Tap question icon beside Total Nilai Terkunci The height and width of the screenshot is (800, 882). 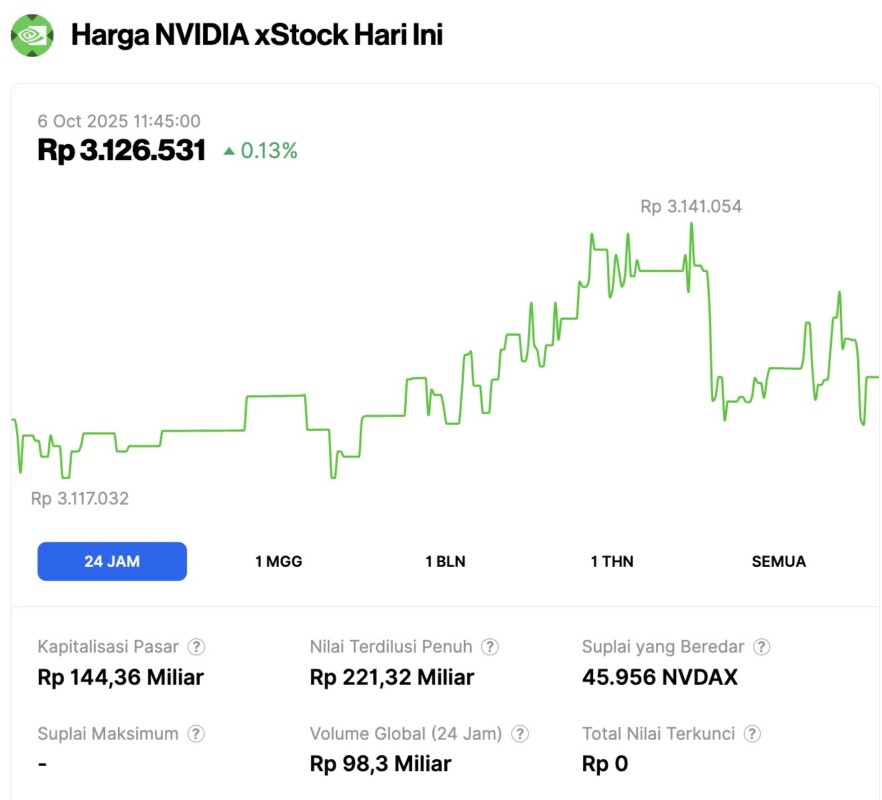point(752,734)
